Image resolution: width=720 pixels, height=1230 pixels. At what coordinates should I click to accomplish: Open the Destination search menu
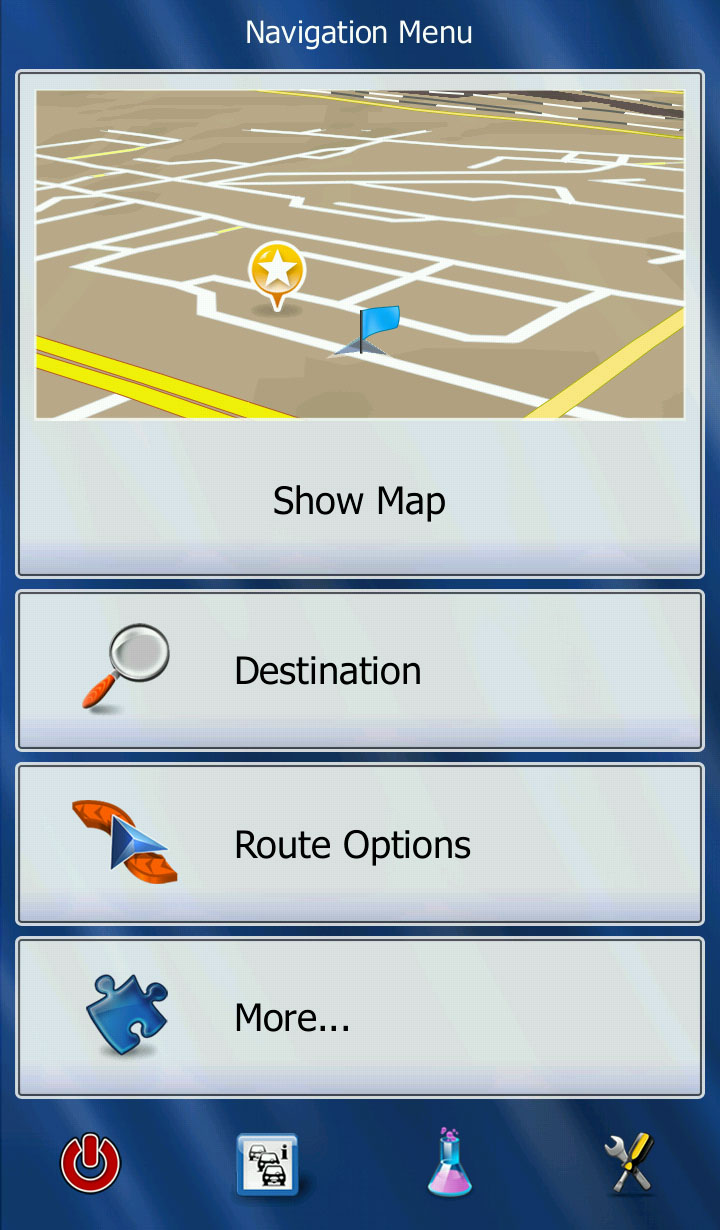[360, 670]
